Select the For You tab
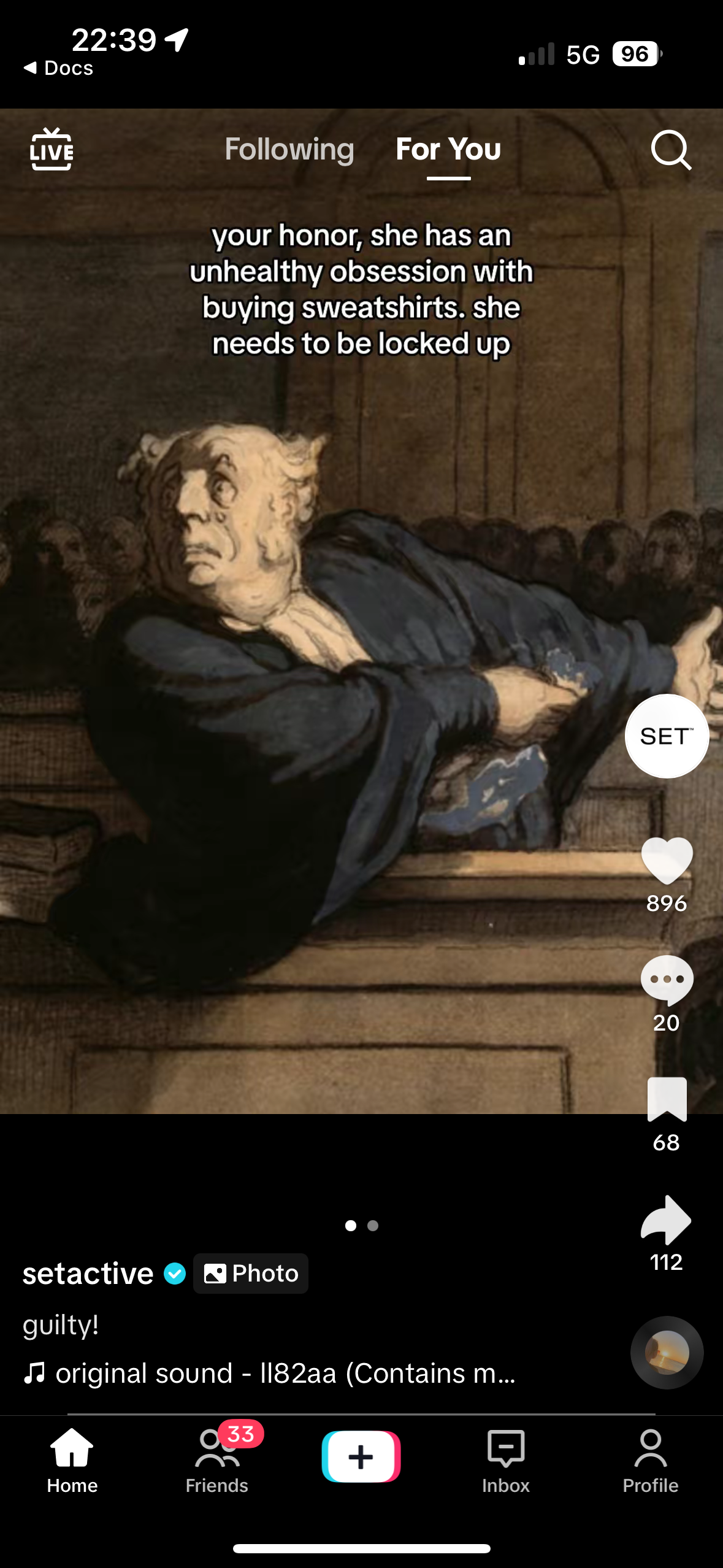Screen dimensions: 723x1568 point(448,149)
